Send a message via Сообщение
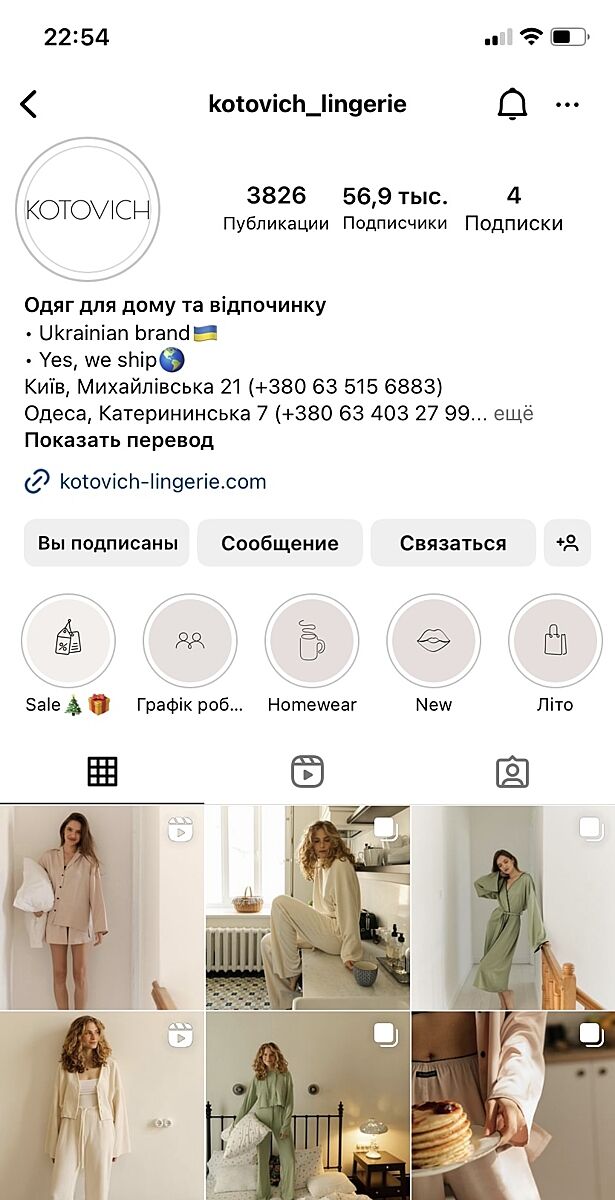Viewport: 615px width, 1200px height. point(279,543)
